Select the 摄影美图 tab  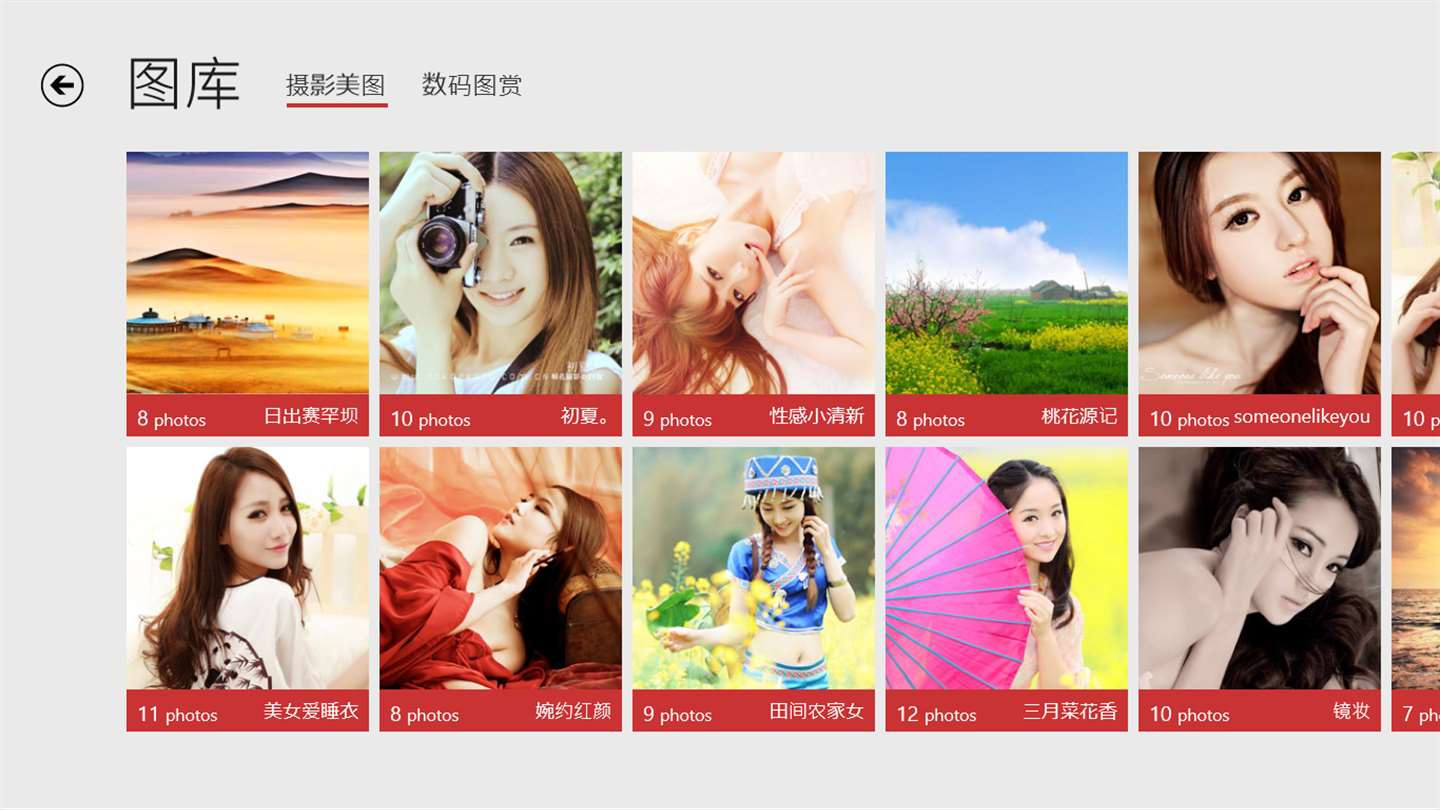tap(336, 86)
